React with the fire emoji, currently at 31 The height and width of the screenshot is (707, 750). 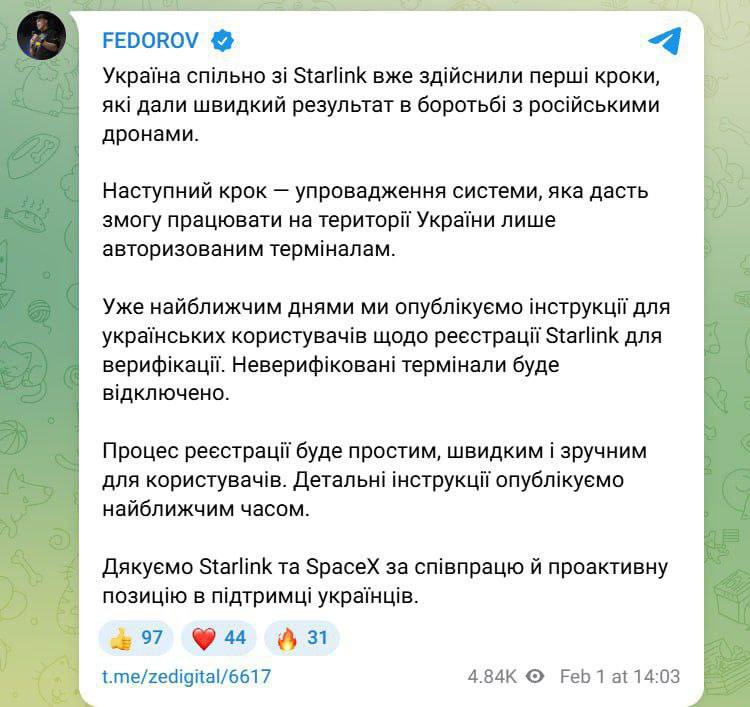[302, 637]
